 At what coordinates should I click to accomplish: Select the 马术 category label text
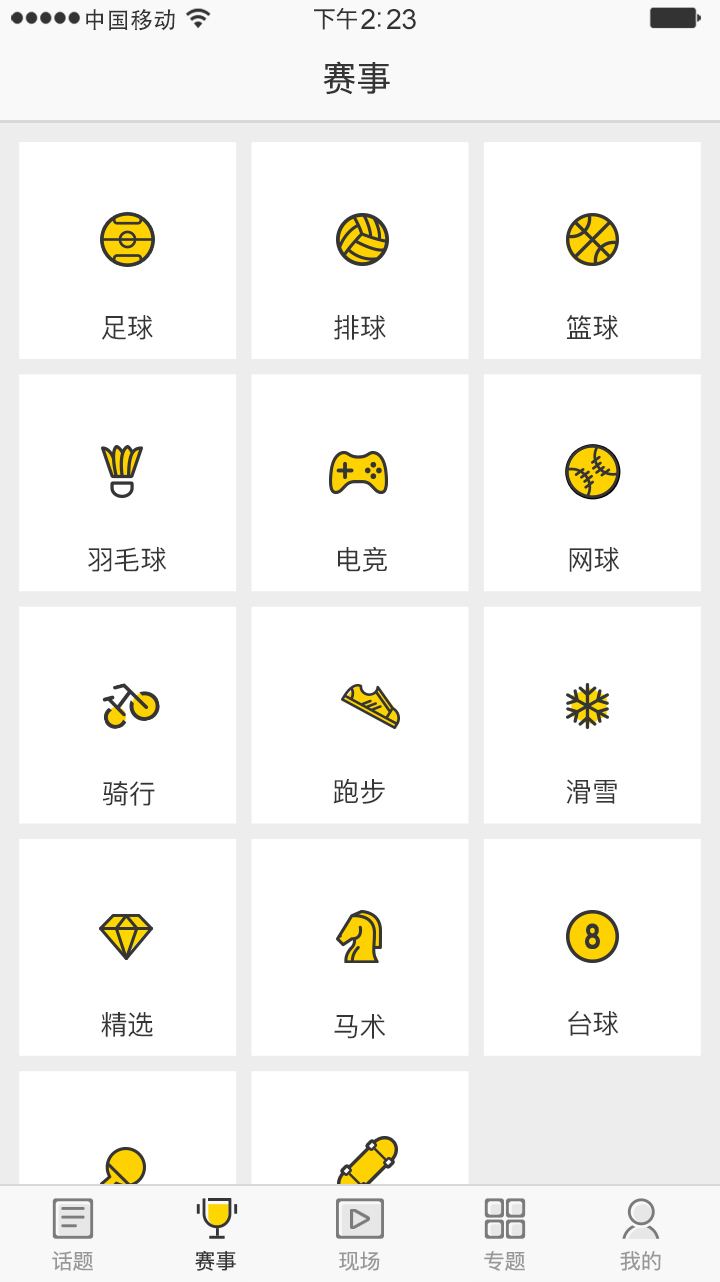(360, 1023)
